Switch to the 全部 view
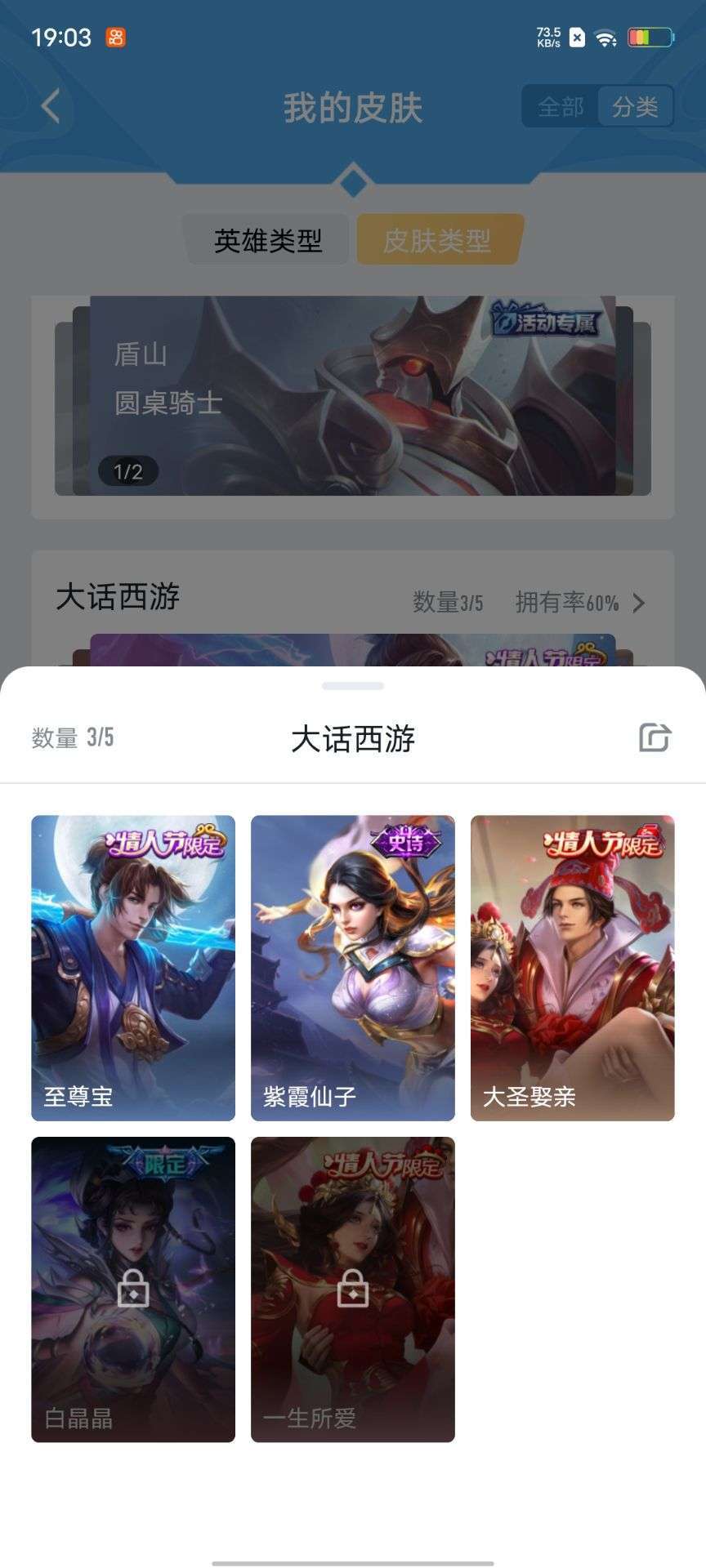Image resolution: width=706 pixels, height=1568 pixels. coord(561,106)
